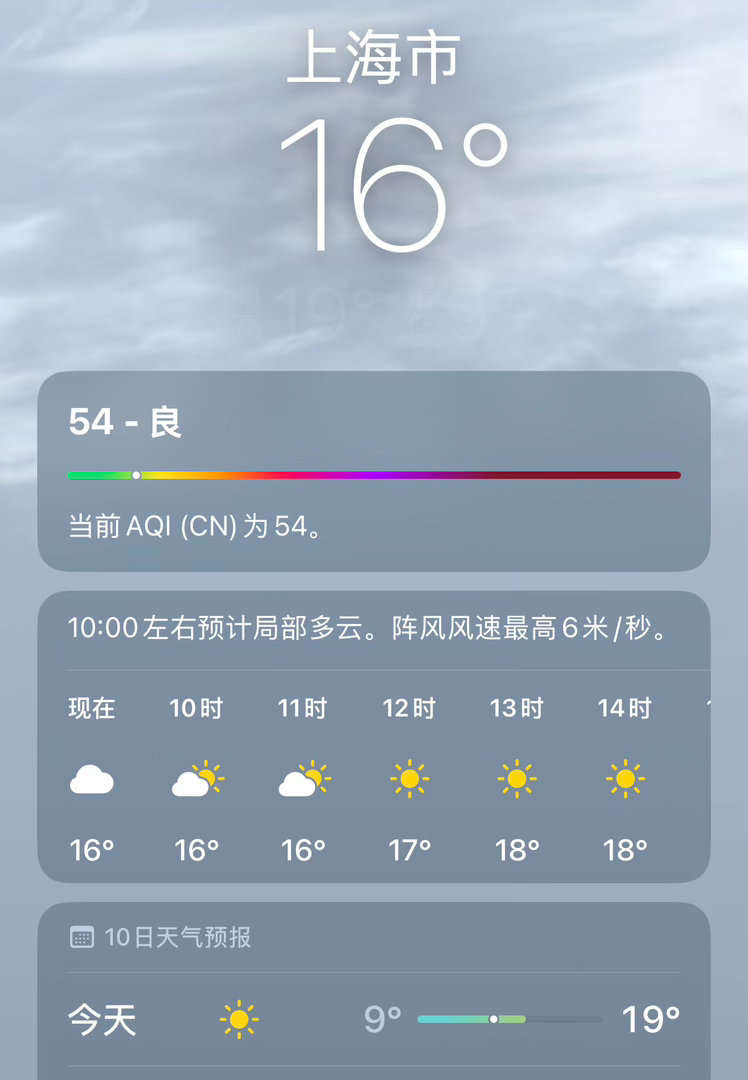Tap the sunny icon in the 今天 row
The image size is (748, 1080).
pos(237,1019)
